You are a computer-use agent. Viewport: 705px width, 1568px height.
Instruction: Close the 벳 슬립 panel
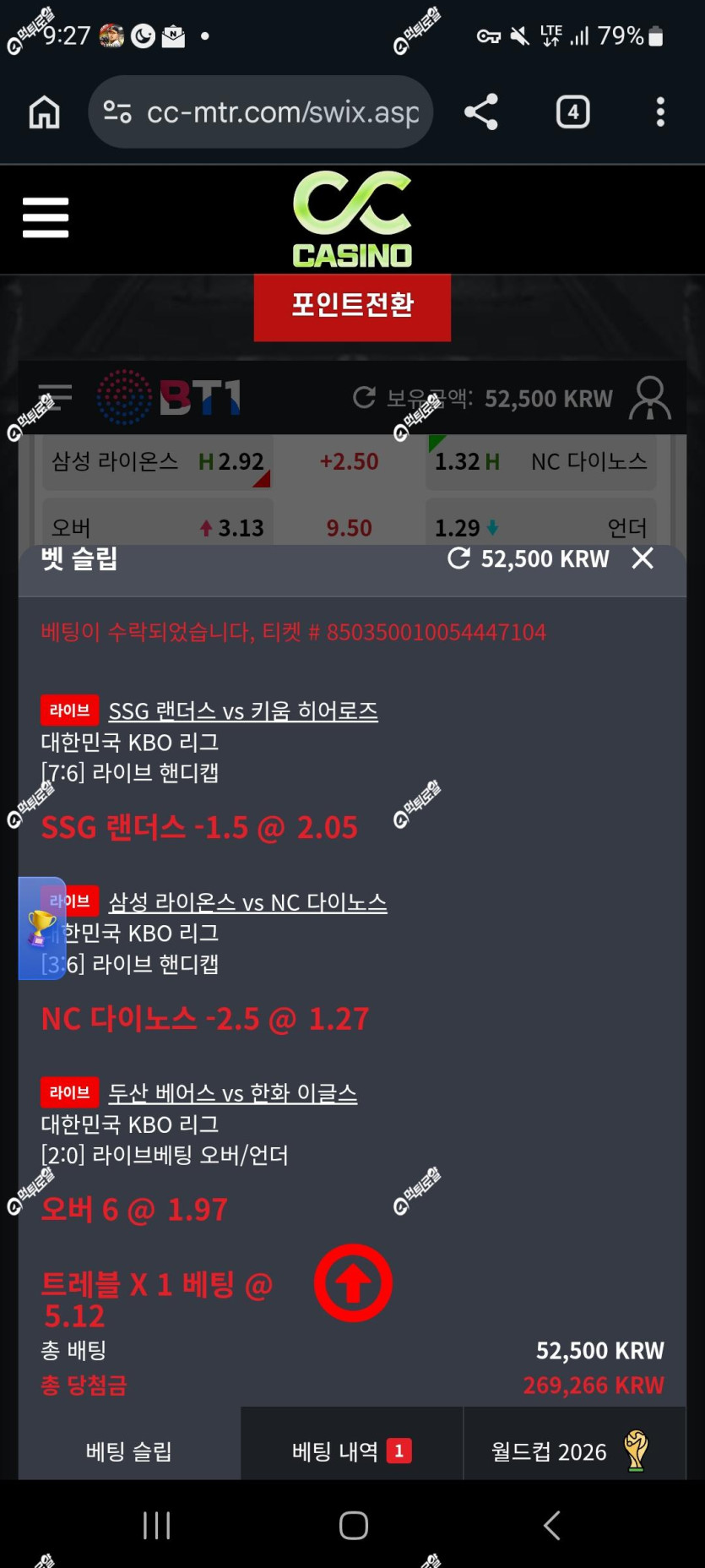pos(643,558)
